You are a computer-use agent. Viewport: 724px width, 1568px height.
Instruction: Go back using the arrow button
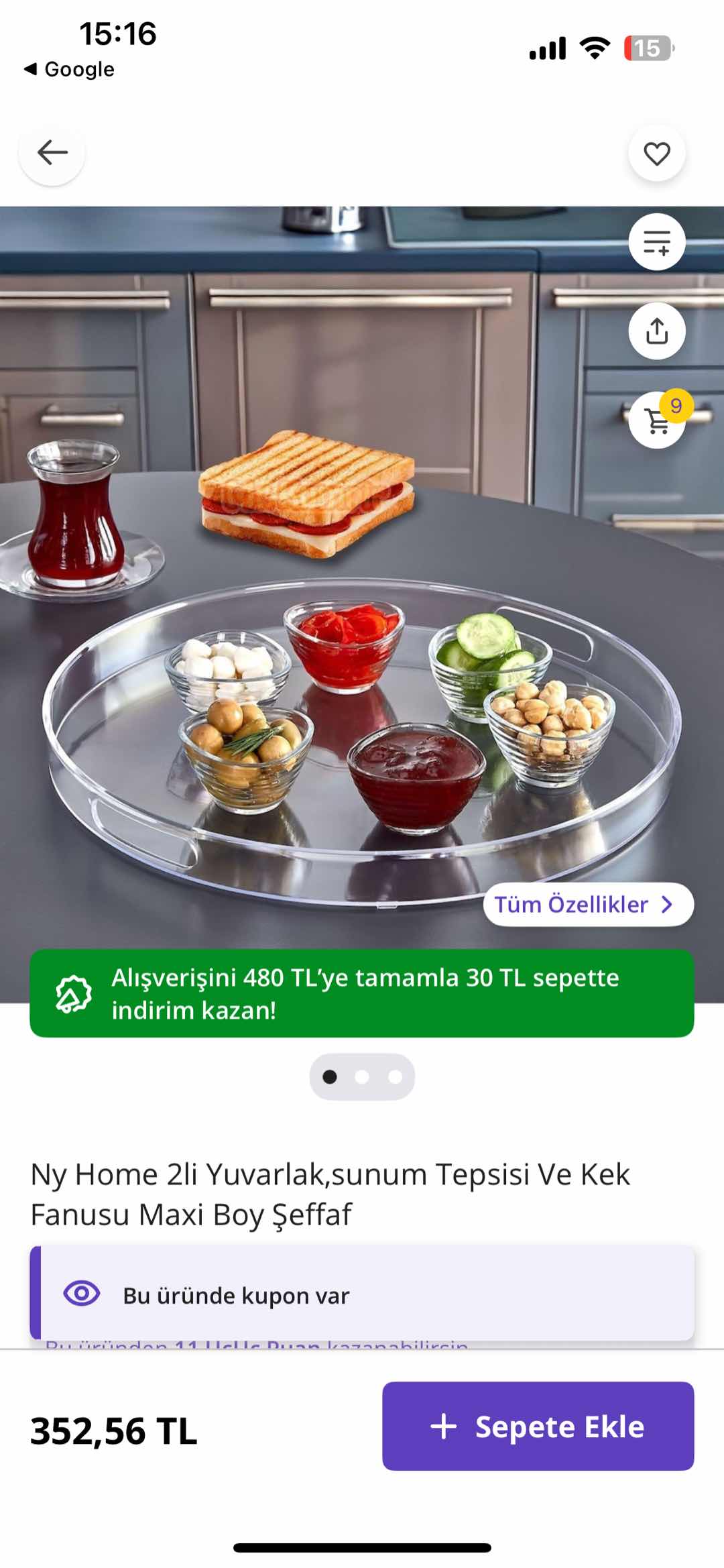(x=52, y=153)
